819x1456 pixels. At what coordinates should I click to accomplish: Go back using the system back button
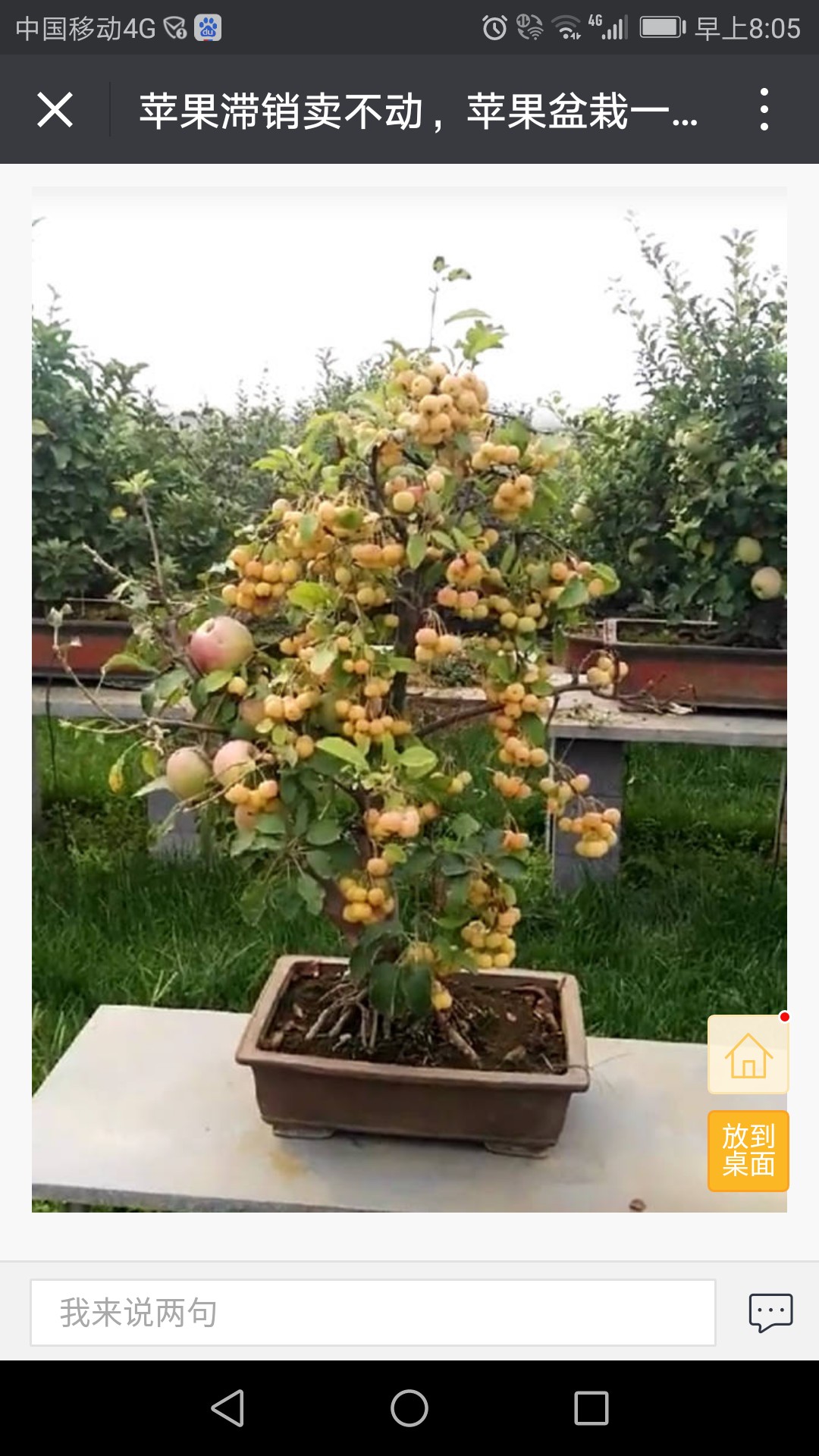[227, 1408]
